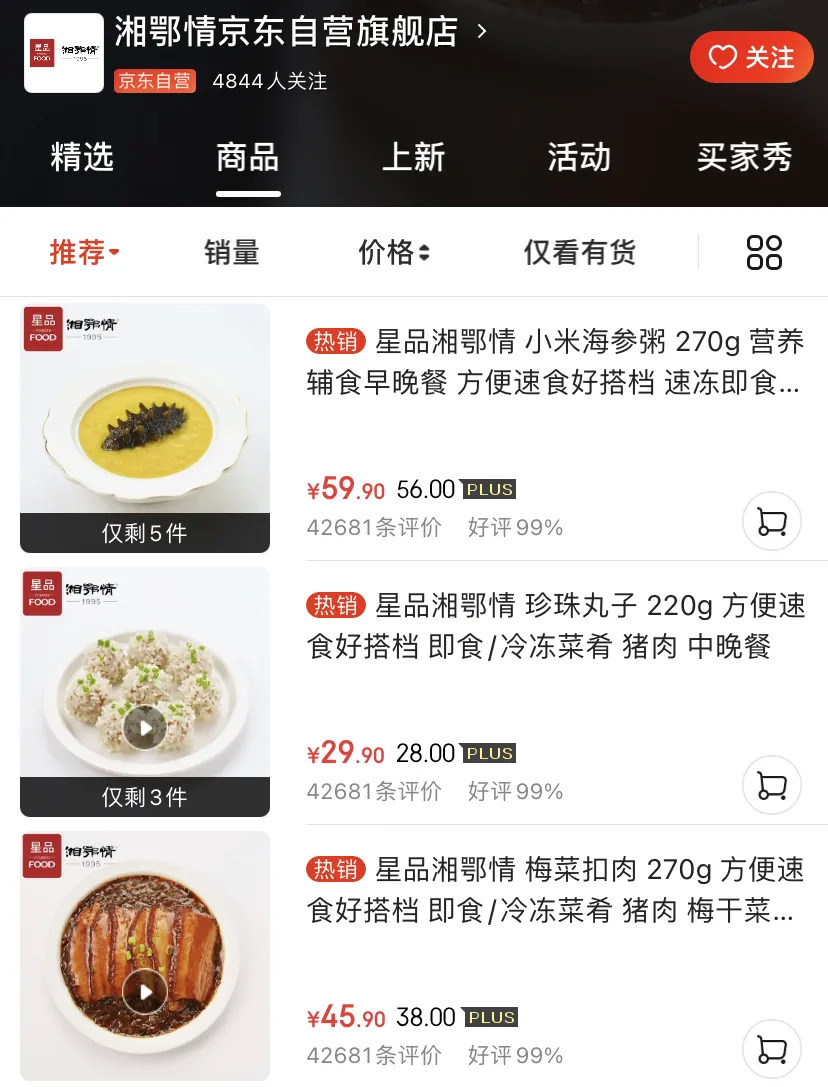This screenshot has height=1087, width=828.
Task: Follow the store with 关注 button
Action: (x=750, y=57)
